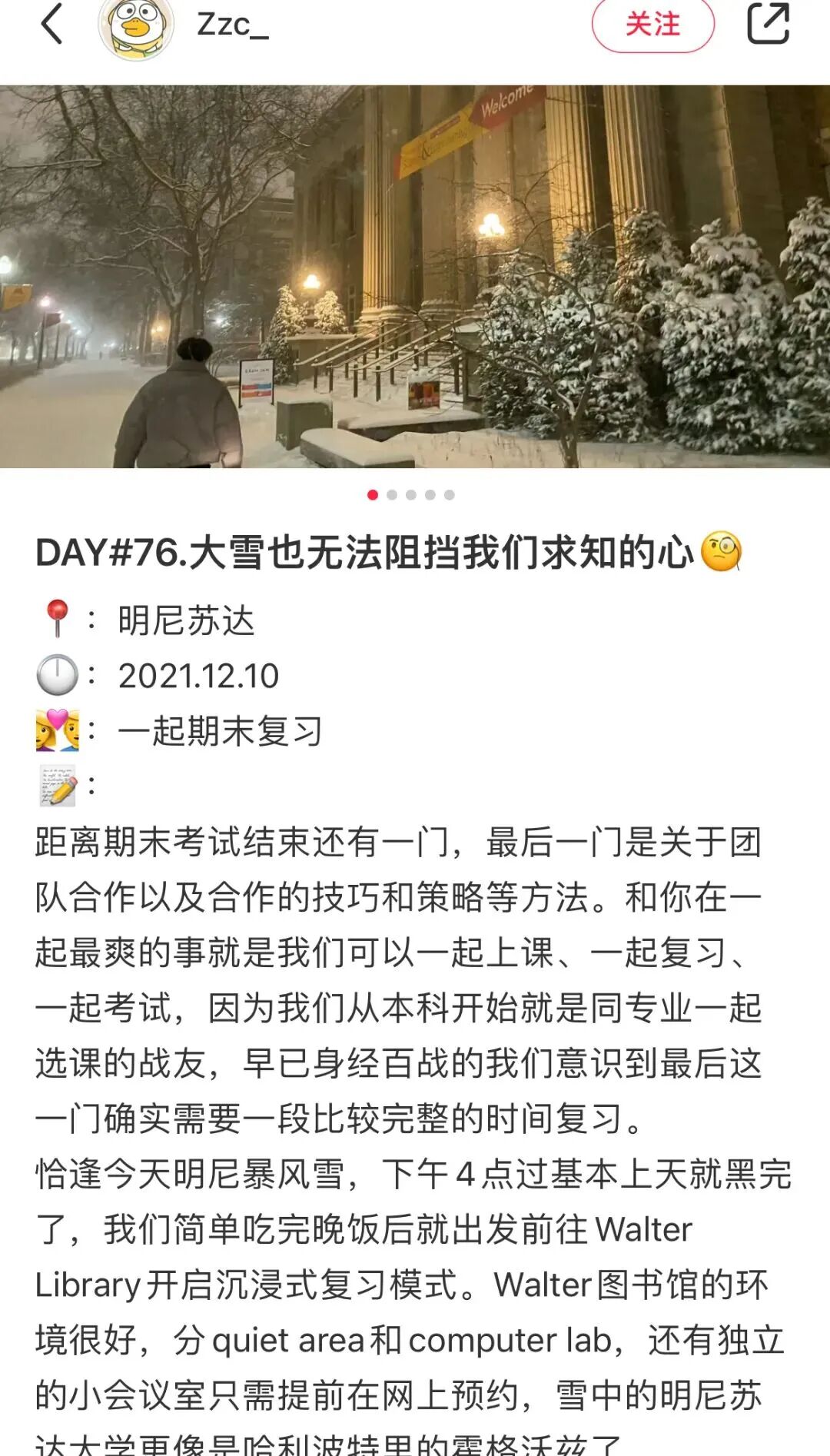Viewport: 830px width, 1456px height.
Task: Follow Zzc_ with the 关注 button
Action: tap(652, 24)
